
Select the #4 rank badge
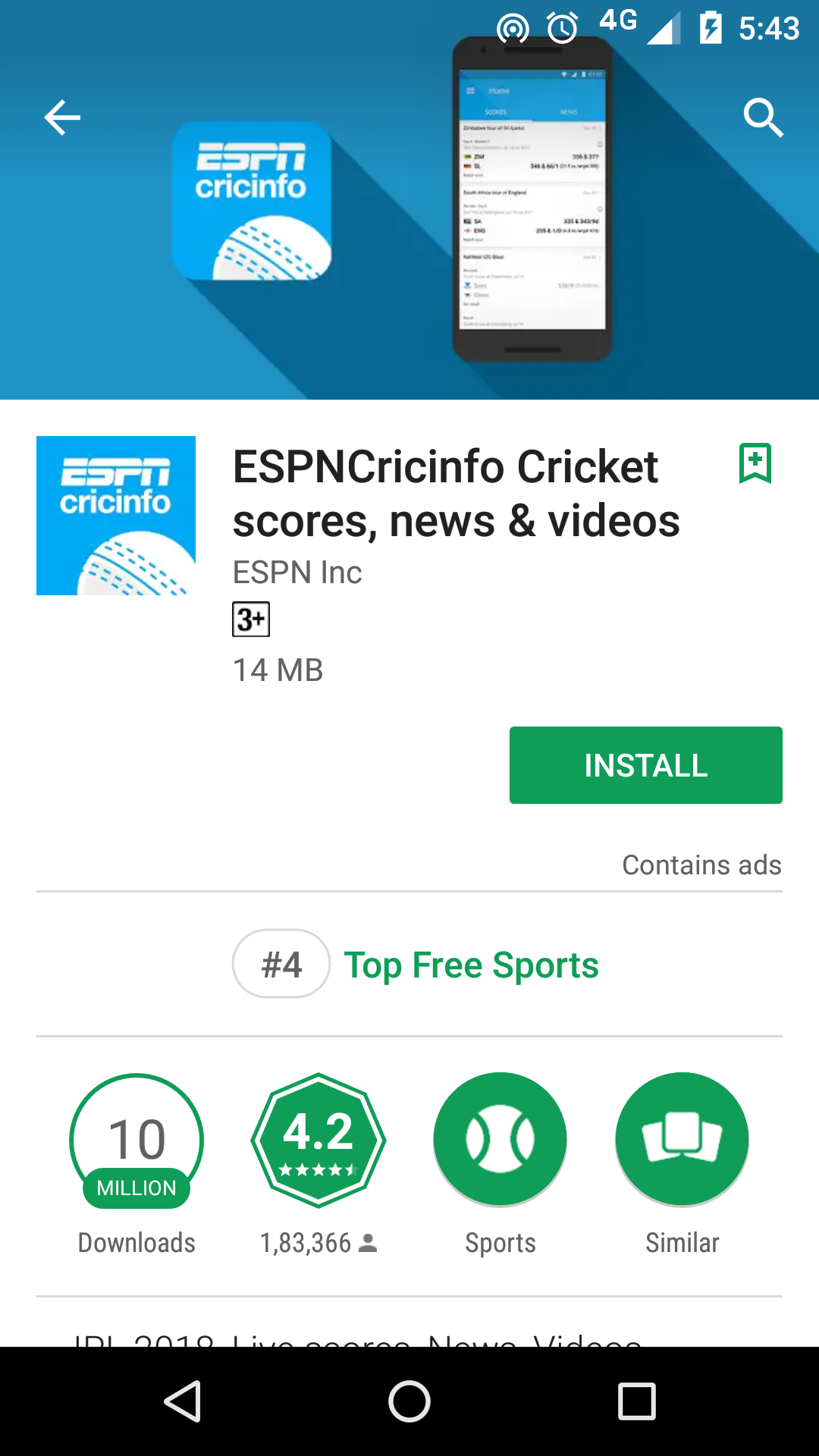coord(281,963)
